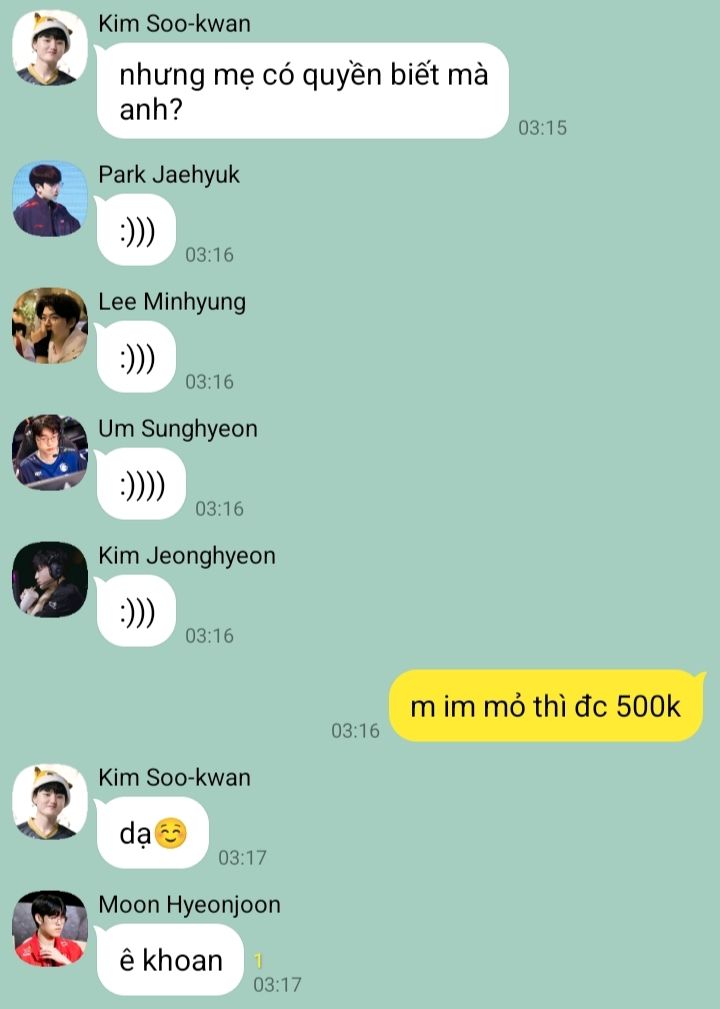Open Park Jaehyuk's profile picture

click(x=49, y=199)
